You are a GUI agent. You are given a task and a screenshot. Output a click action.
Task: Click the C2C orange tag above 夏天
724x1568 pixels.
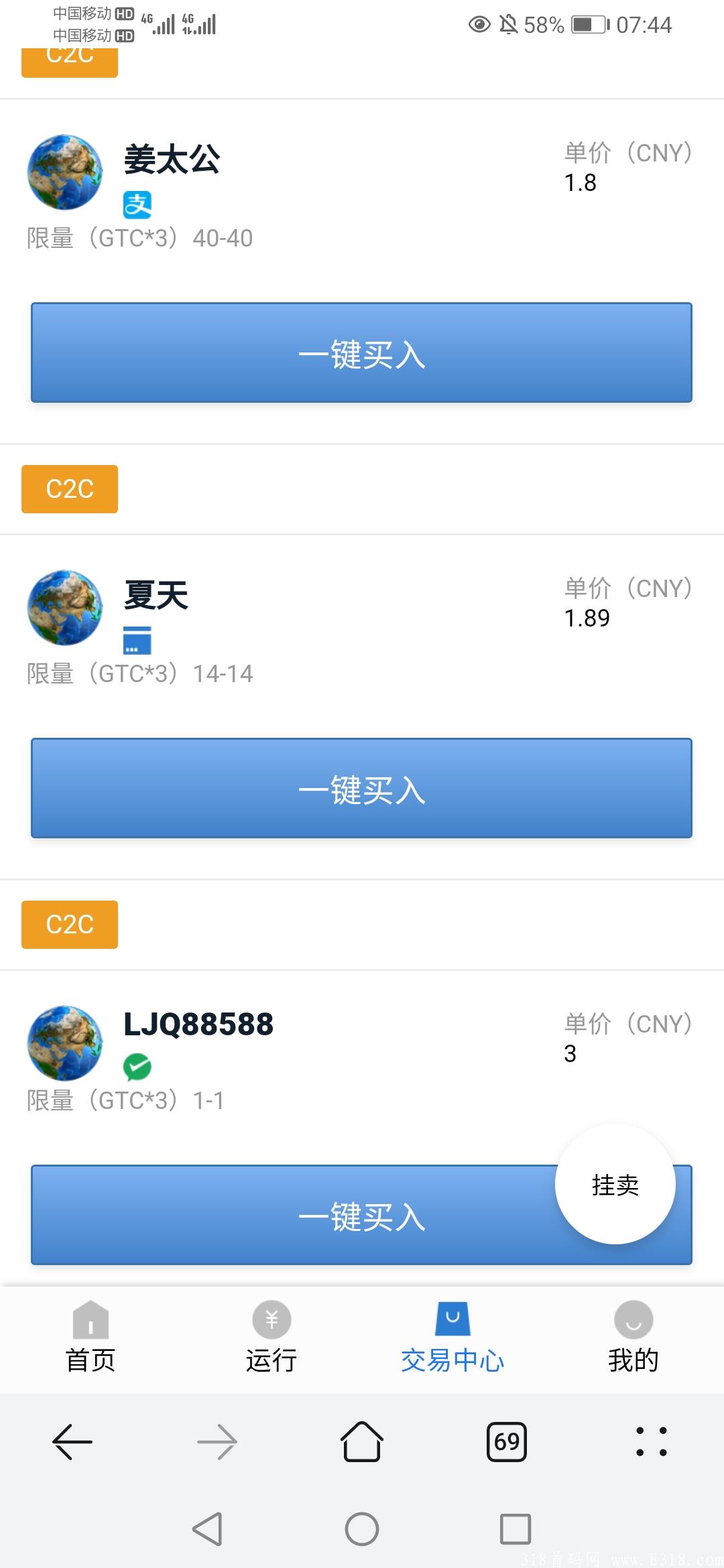pos(70,488)
